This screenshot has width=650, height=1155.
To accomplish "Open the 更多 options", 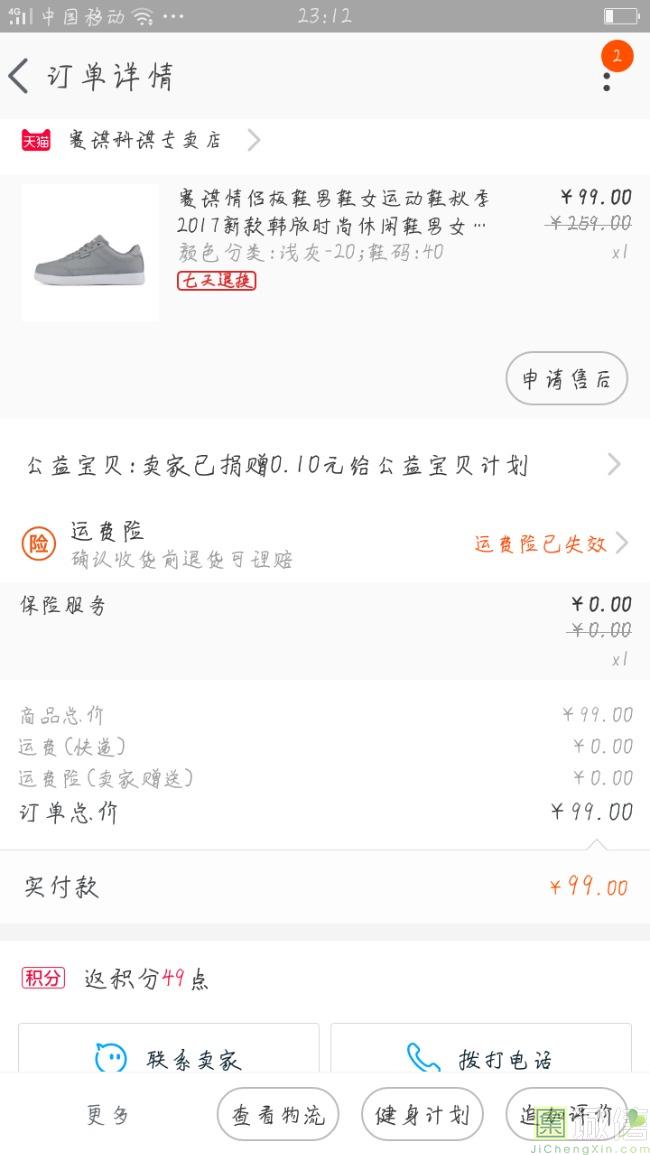I will (107, 1115).
